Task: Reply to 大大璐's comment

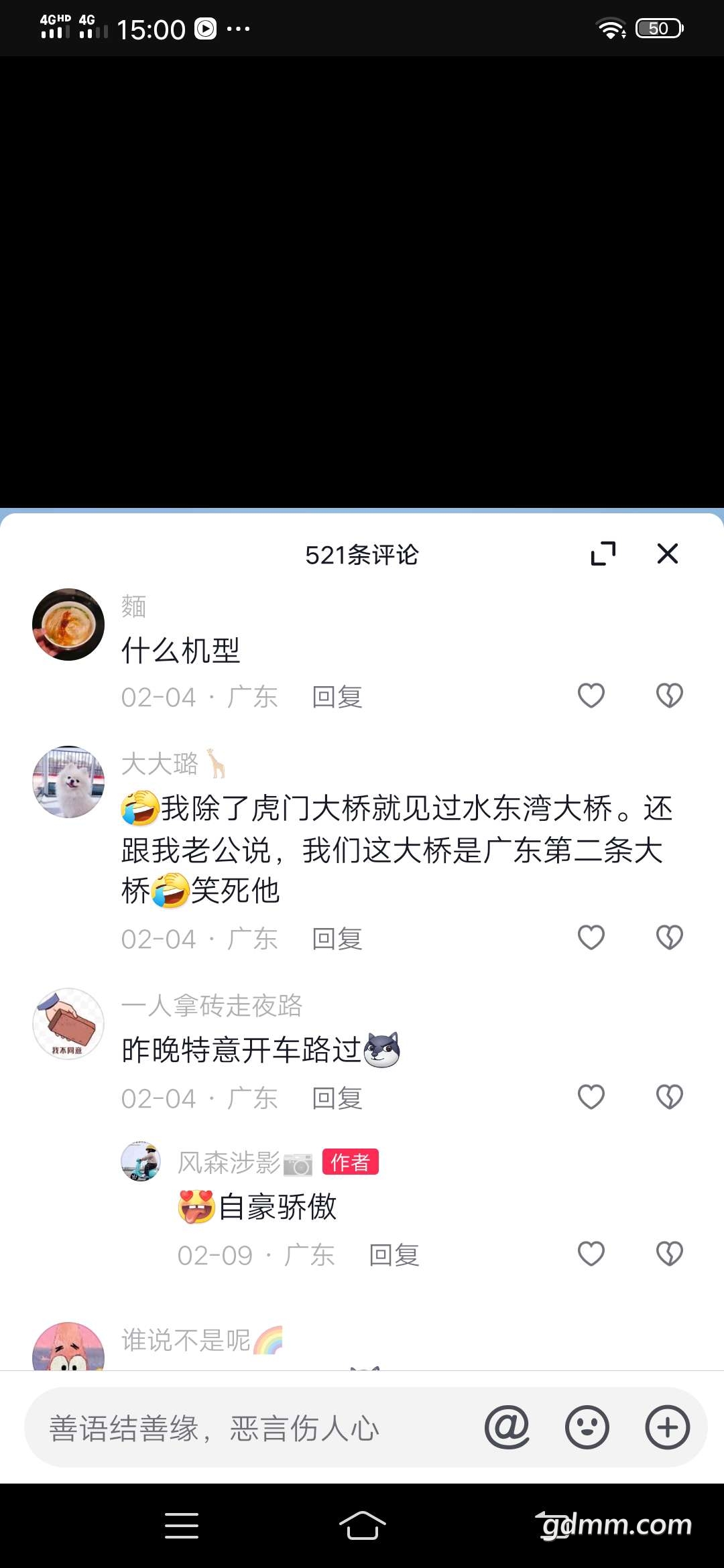Action: (337, 939)
